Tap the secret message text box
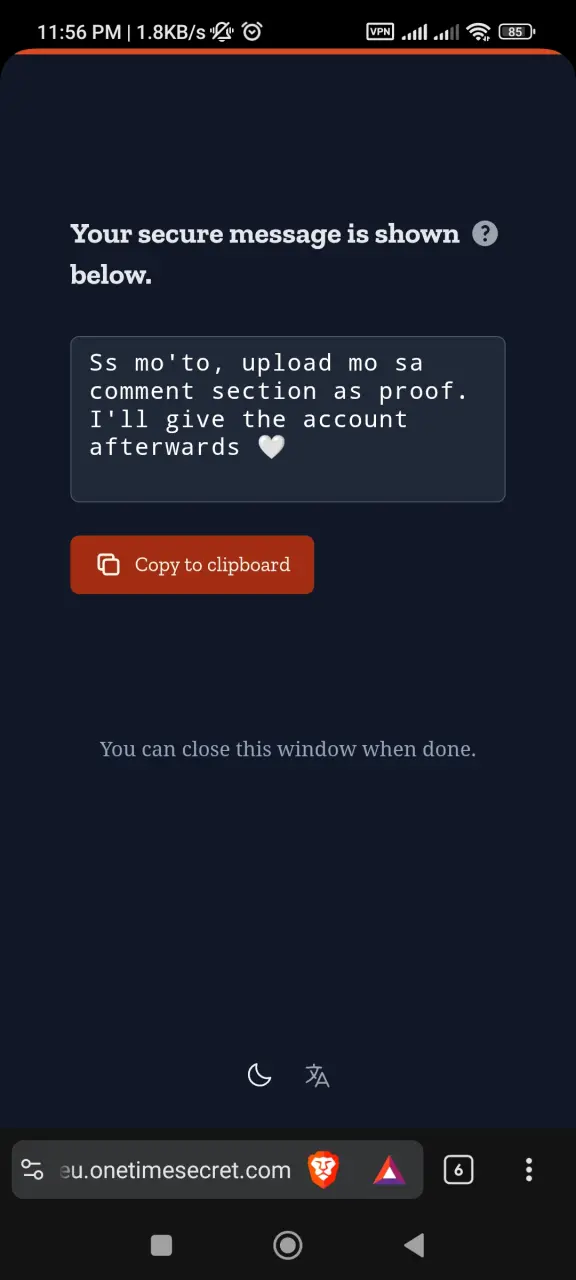The image size is (576, 1280). 288,419
